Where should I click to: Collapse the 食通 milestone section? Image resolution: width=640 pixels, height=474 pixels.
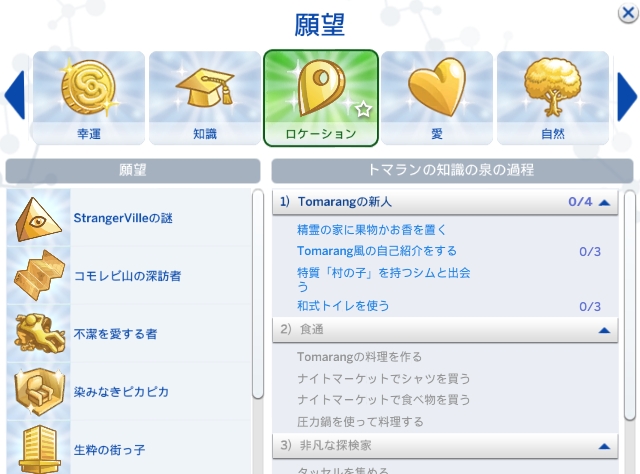click(x=604, y=329)
